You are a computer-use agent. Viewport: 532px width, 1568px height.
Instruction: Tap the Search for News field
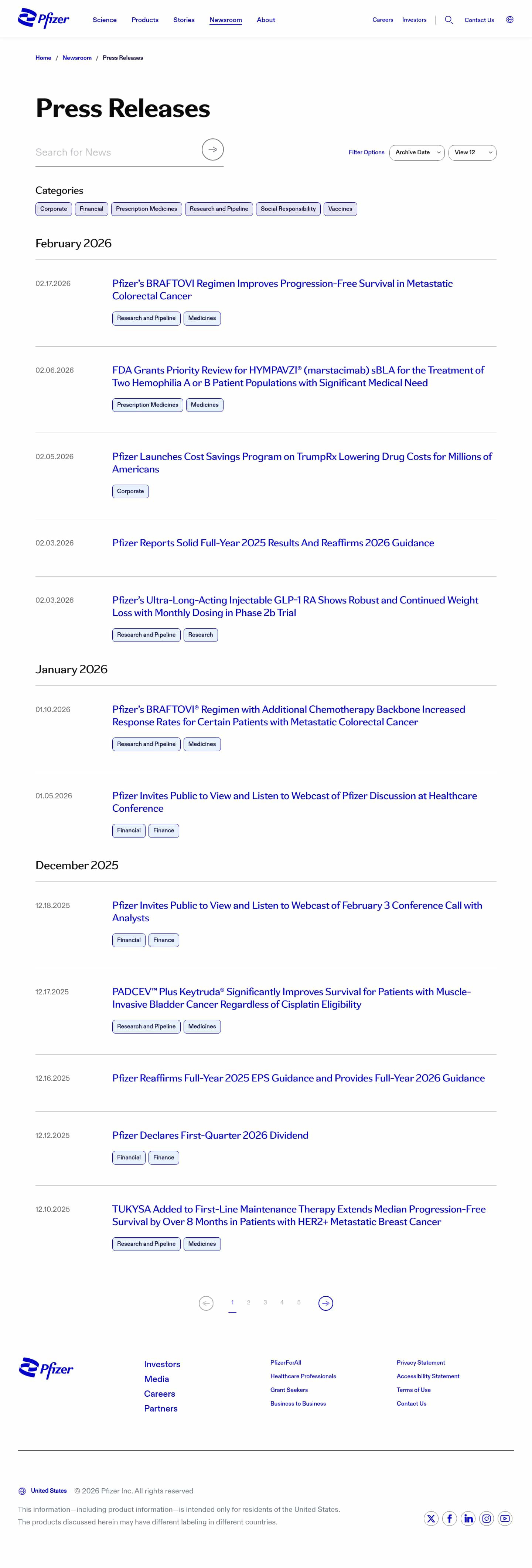click(x=116, y=152)
